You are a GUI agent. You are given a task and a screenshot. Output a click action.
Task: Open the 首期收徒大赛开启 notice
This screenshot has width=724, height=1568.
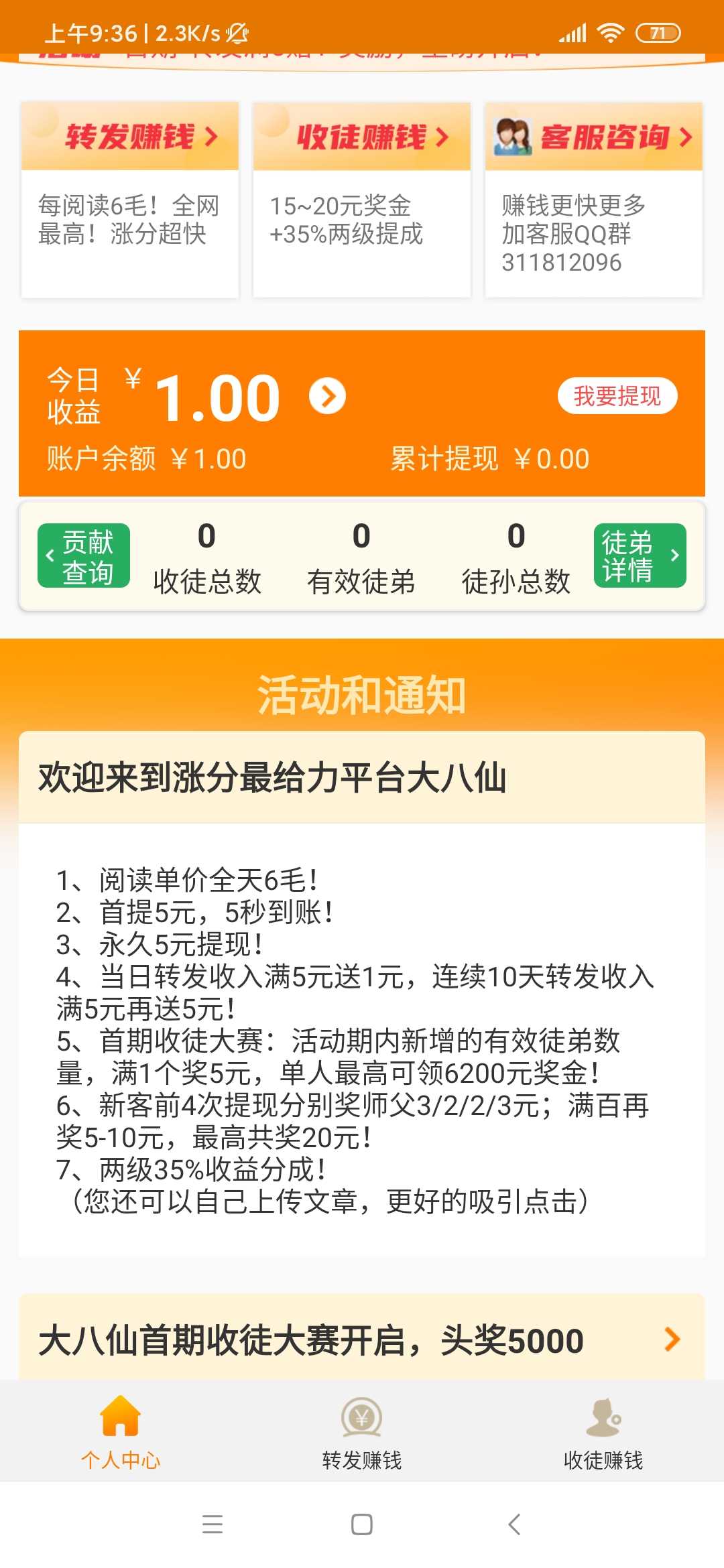[362, 1340]
